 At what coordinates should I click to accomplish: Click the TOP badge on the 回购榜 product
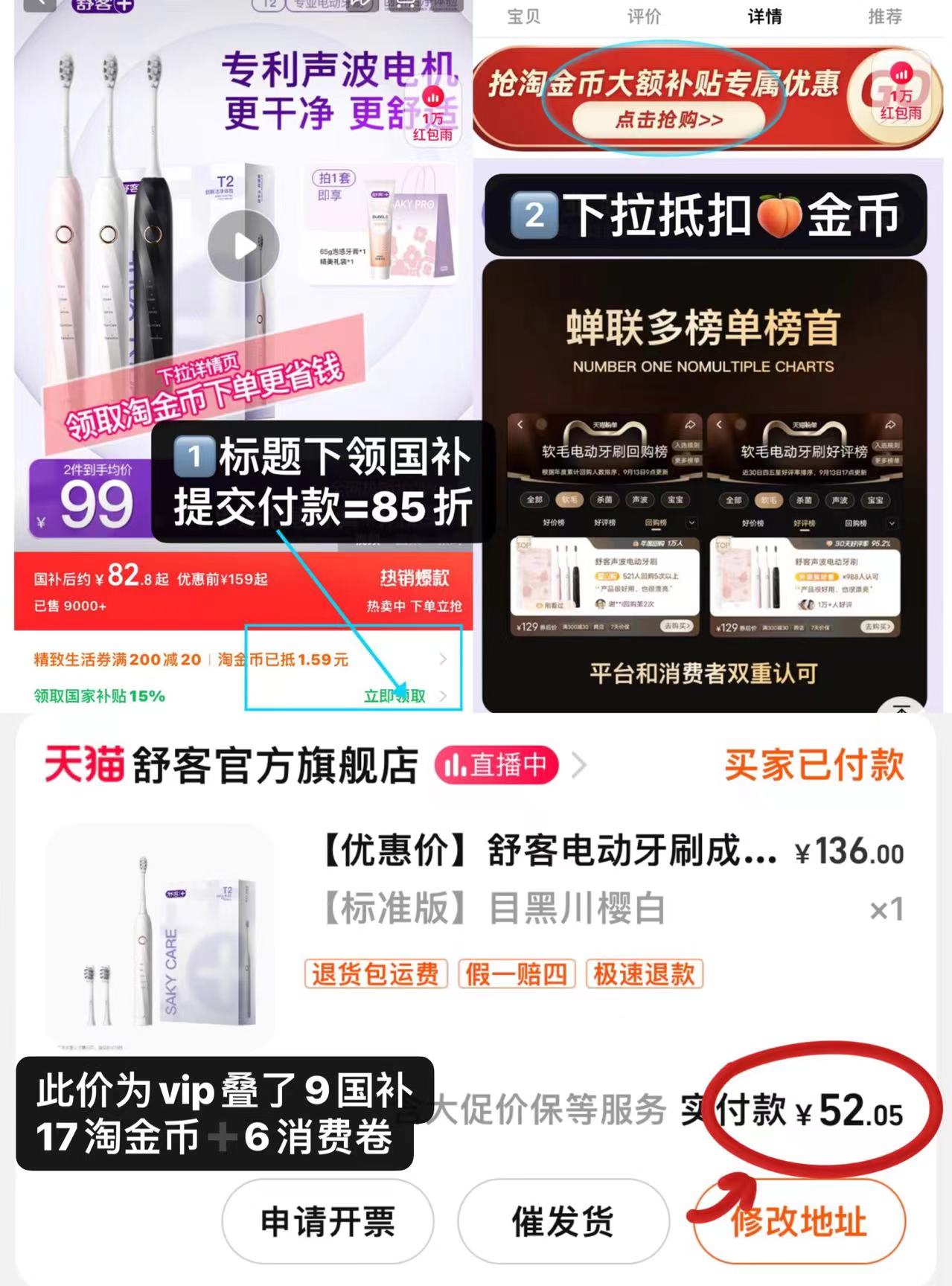[x=523, y=545]
